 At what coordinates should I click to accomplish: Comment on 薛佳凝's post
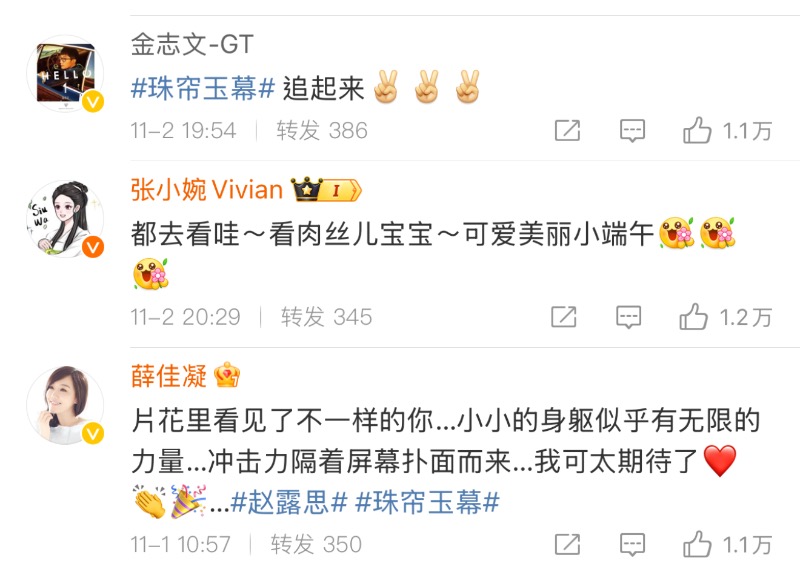pos(631,545)
